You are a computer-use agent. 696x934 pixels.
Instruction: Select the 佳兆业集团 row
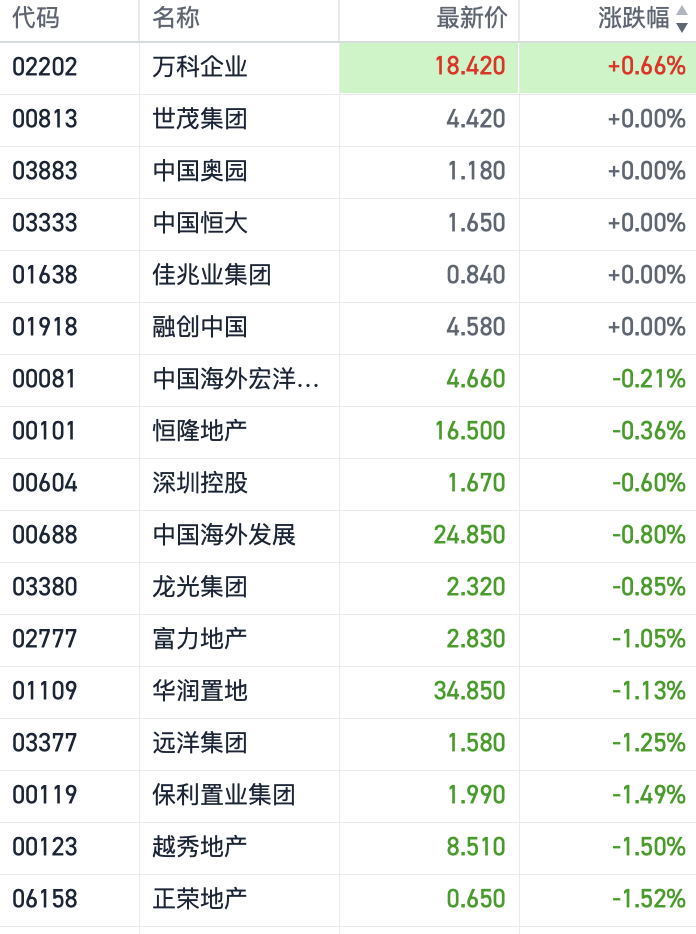click(212, 275)
